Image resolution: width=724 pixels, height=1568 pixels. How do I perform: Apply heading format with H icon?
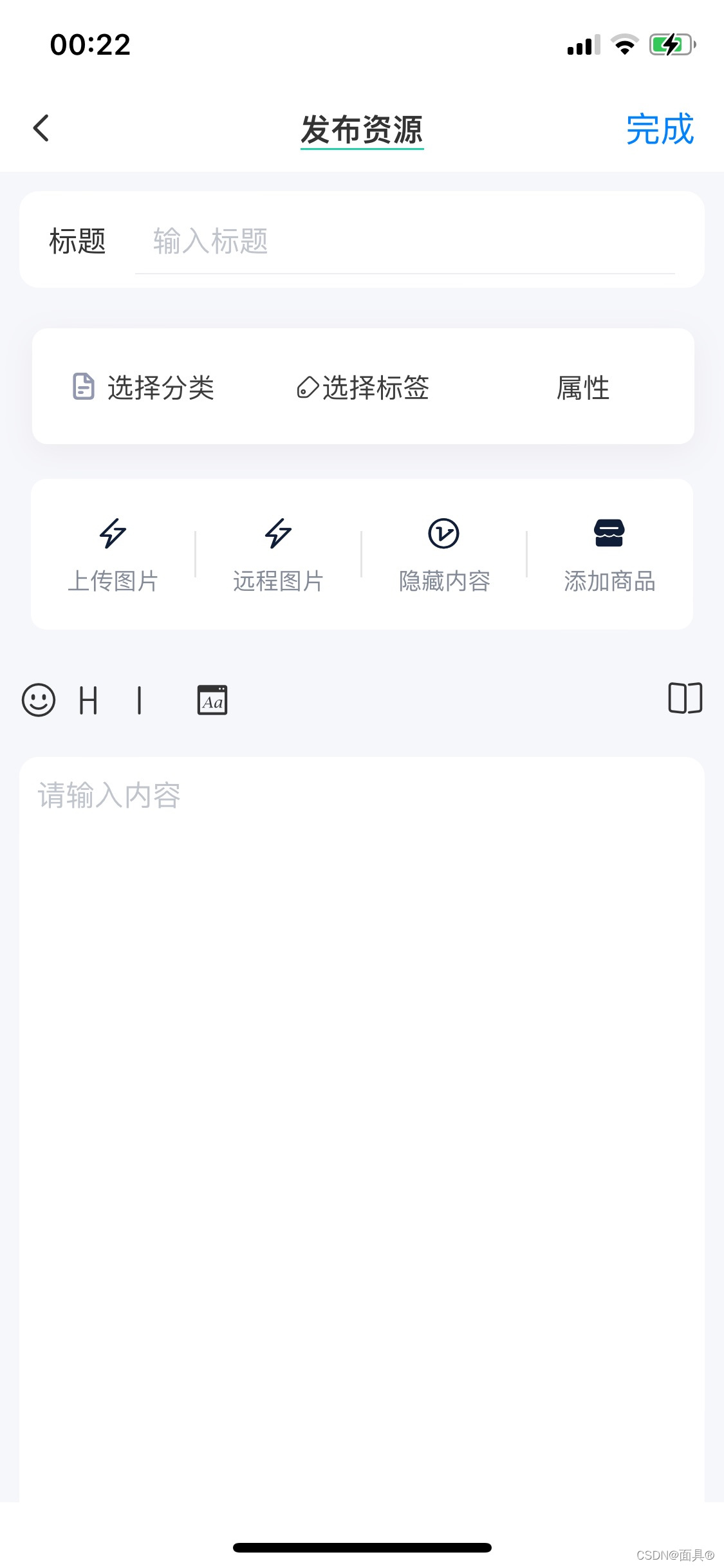click(88, 700)
